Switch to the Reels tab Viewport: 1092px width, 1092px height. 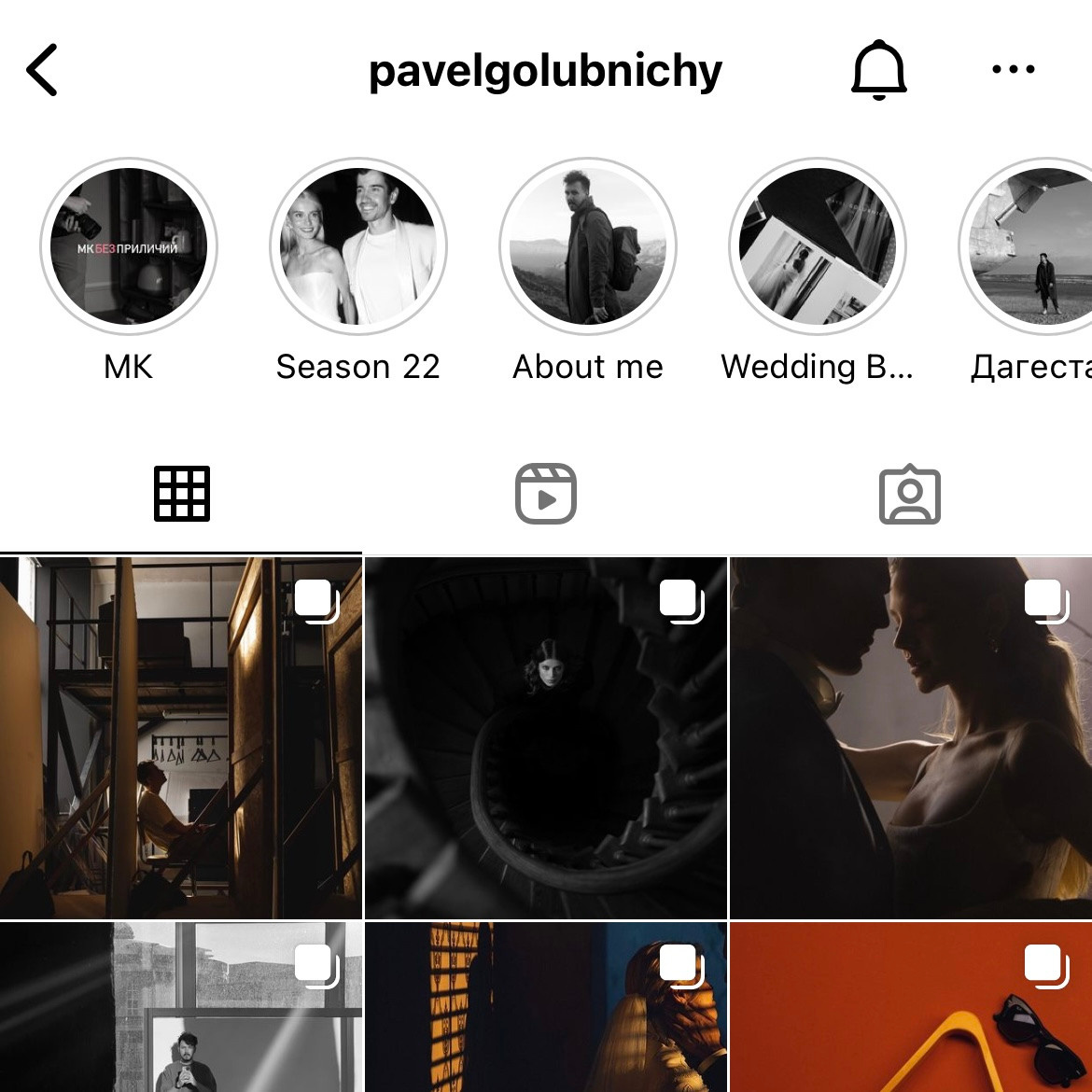pos(546,493)
